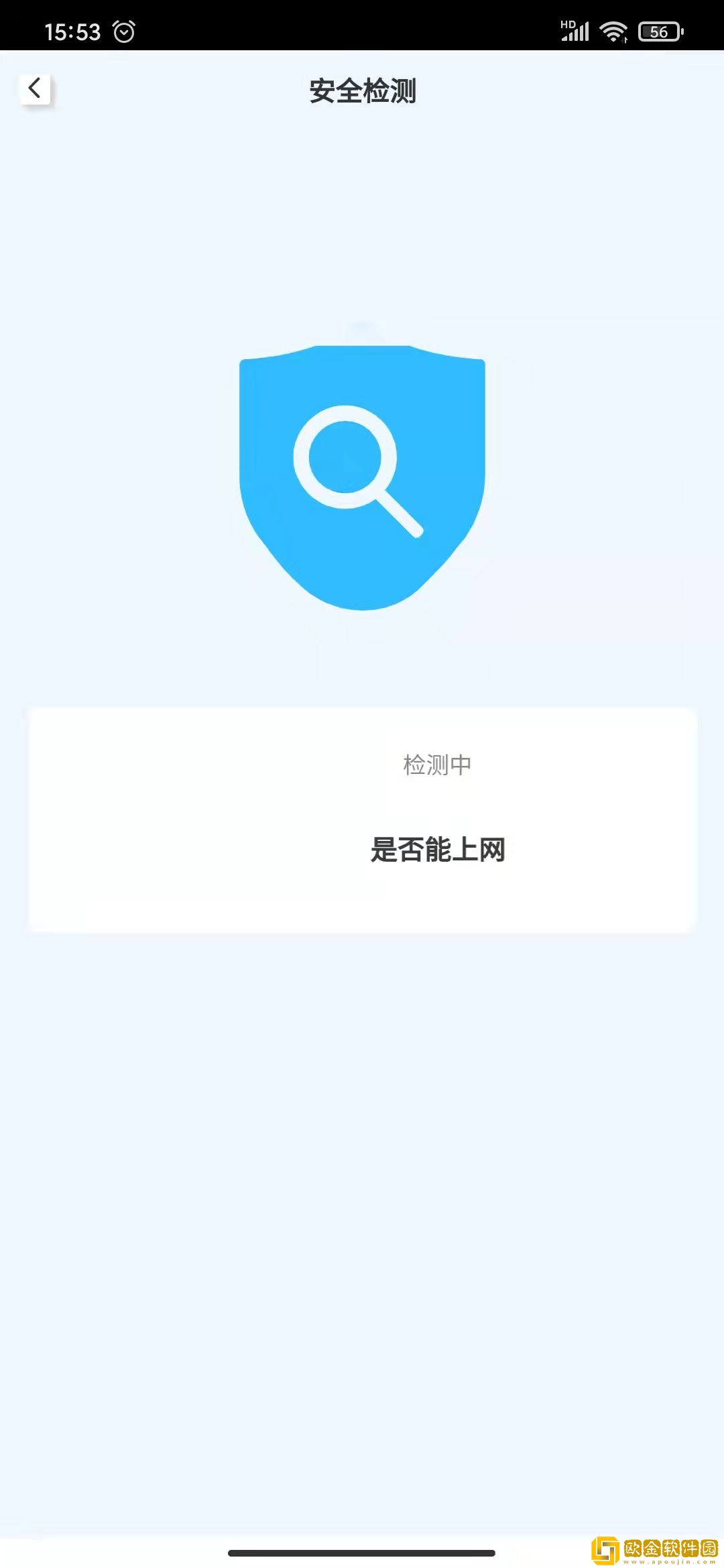The width and height of the screenshot is (724, 1568).
Task: Select the Wi-Fi icon in the status bar
Action: [x=612, y=30]
